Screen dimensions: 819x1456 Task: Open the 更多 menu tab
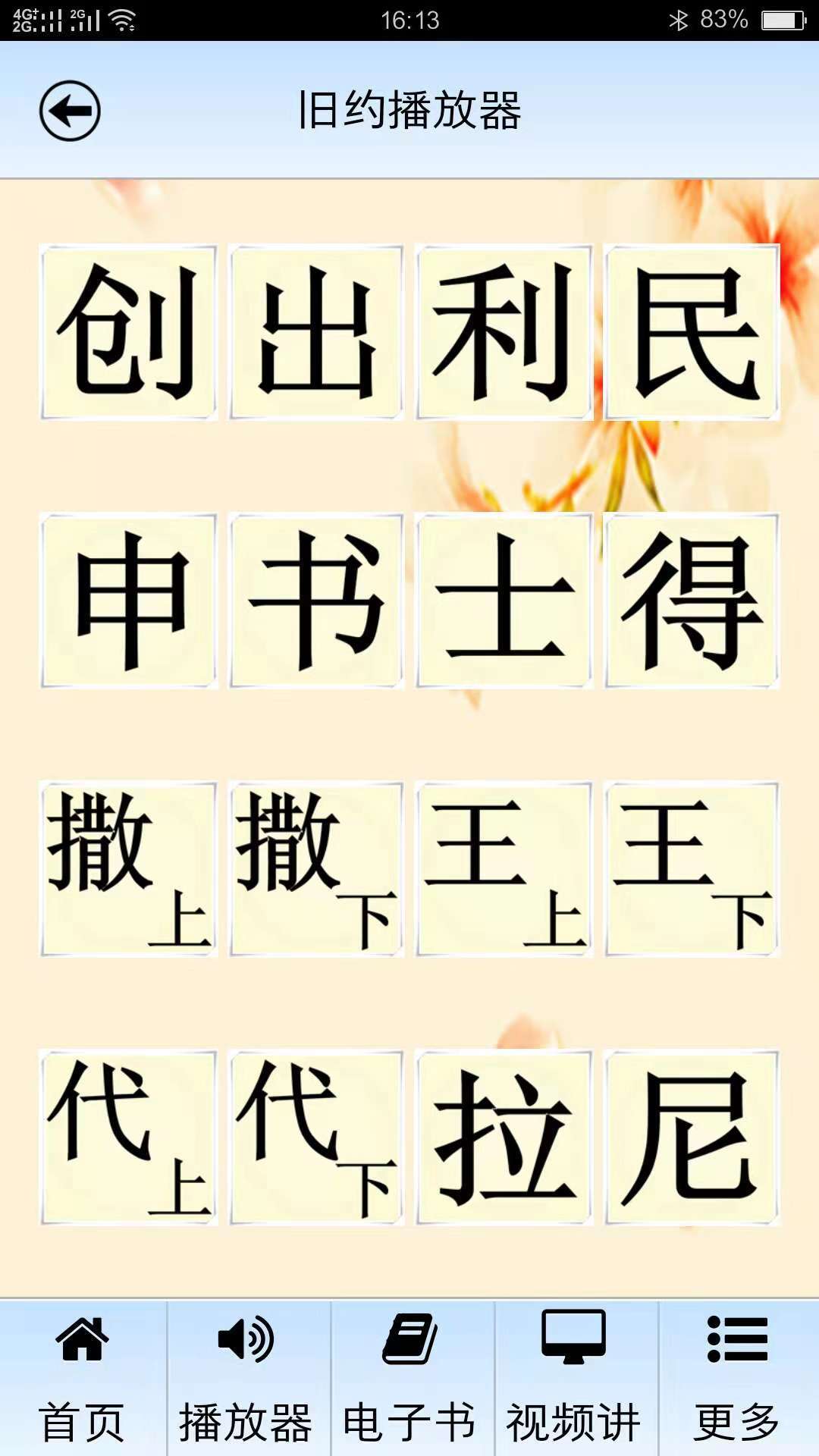pos(737,1377)
